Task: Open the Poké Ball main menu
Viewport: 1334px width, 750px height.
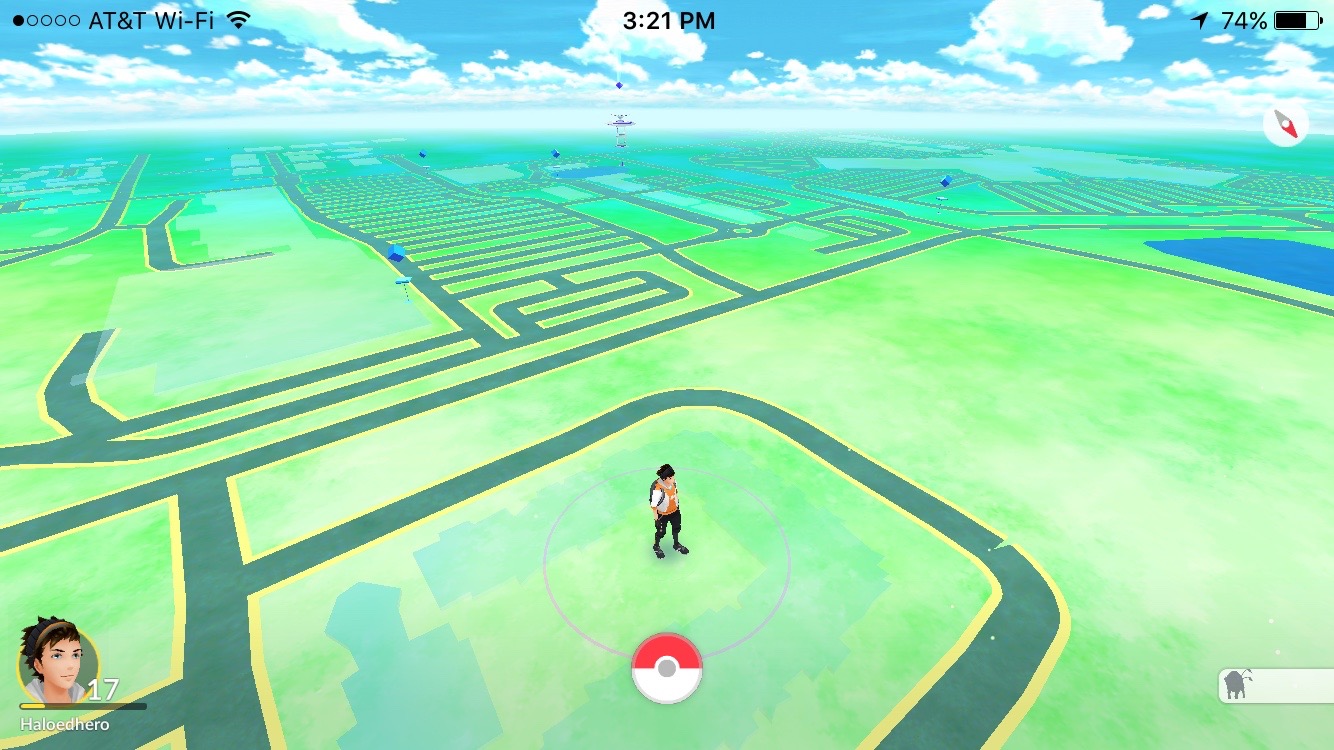Action: (x=667, y=668)
